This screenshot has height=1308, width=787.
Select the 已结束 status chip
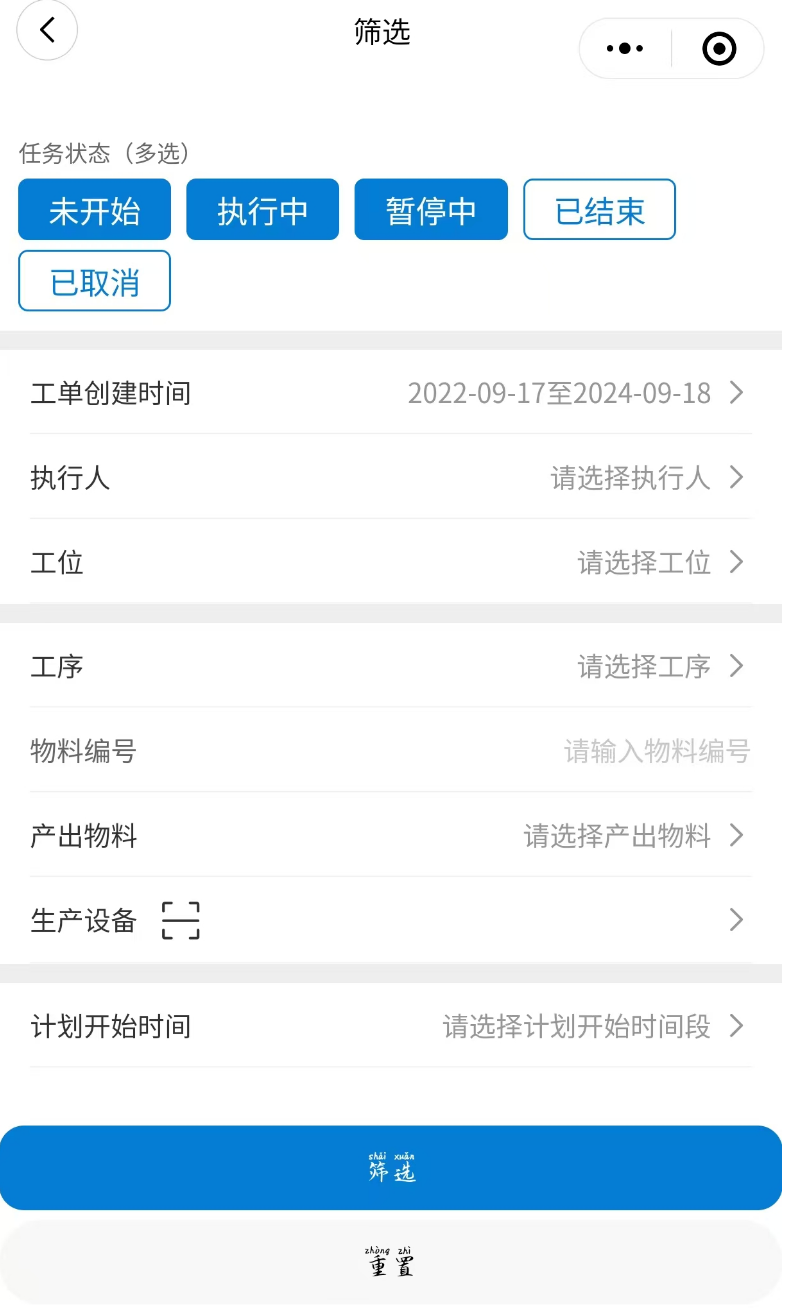[x=600, y=210]
